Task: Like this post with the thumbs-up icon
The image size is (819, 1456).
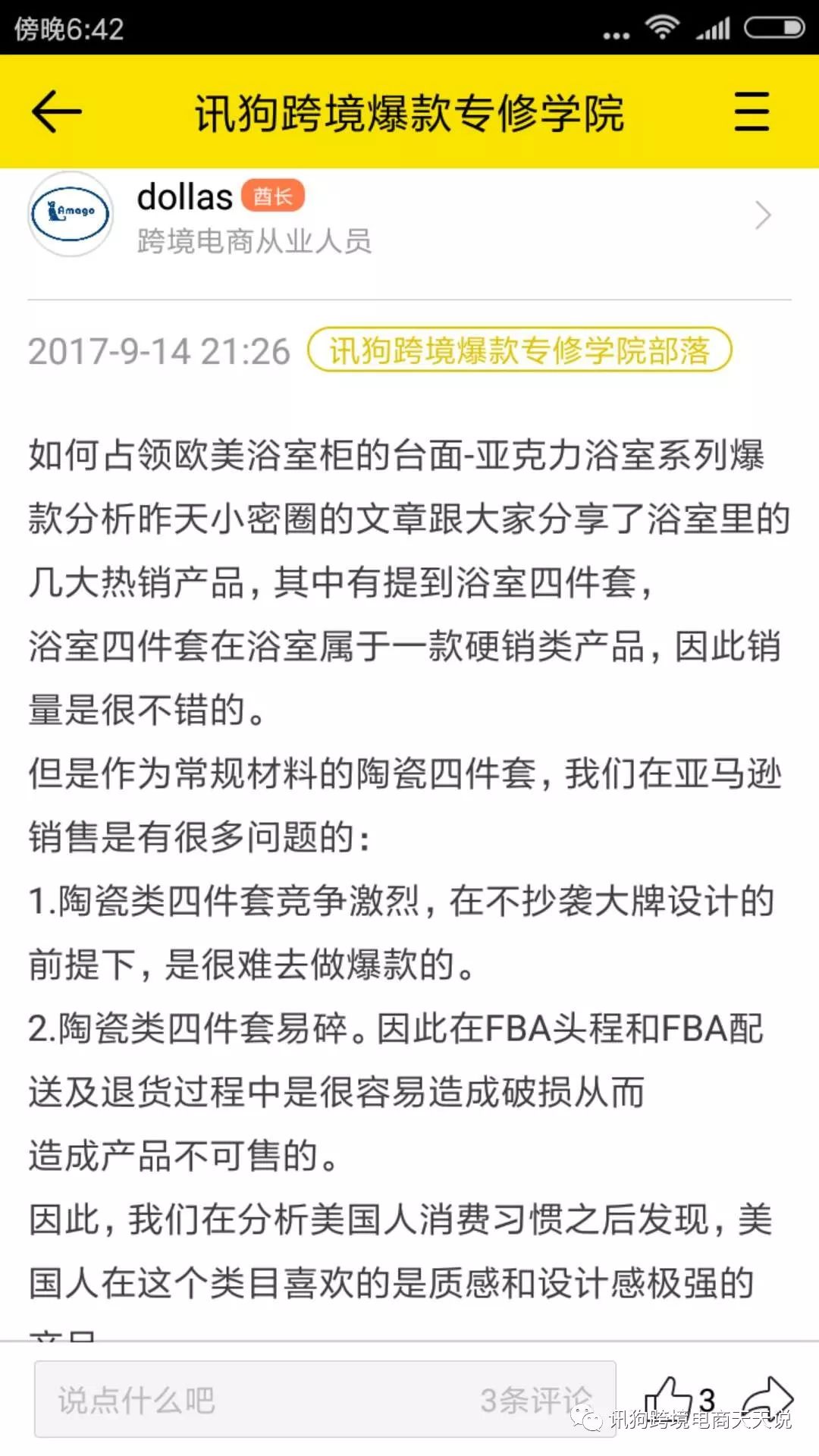Action: click(x=669, y=1398)
